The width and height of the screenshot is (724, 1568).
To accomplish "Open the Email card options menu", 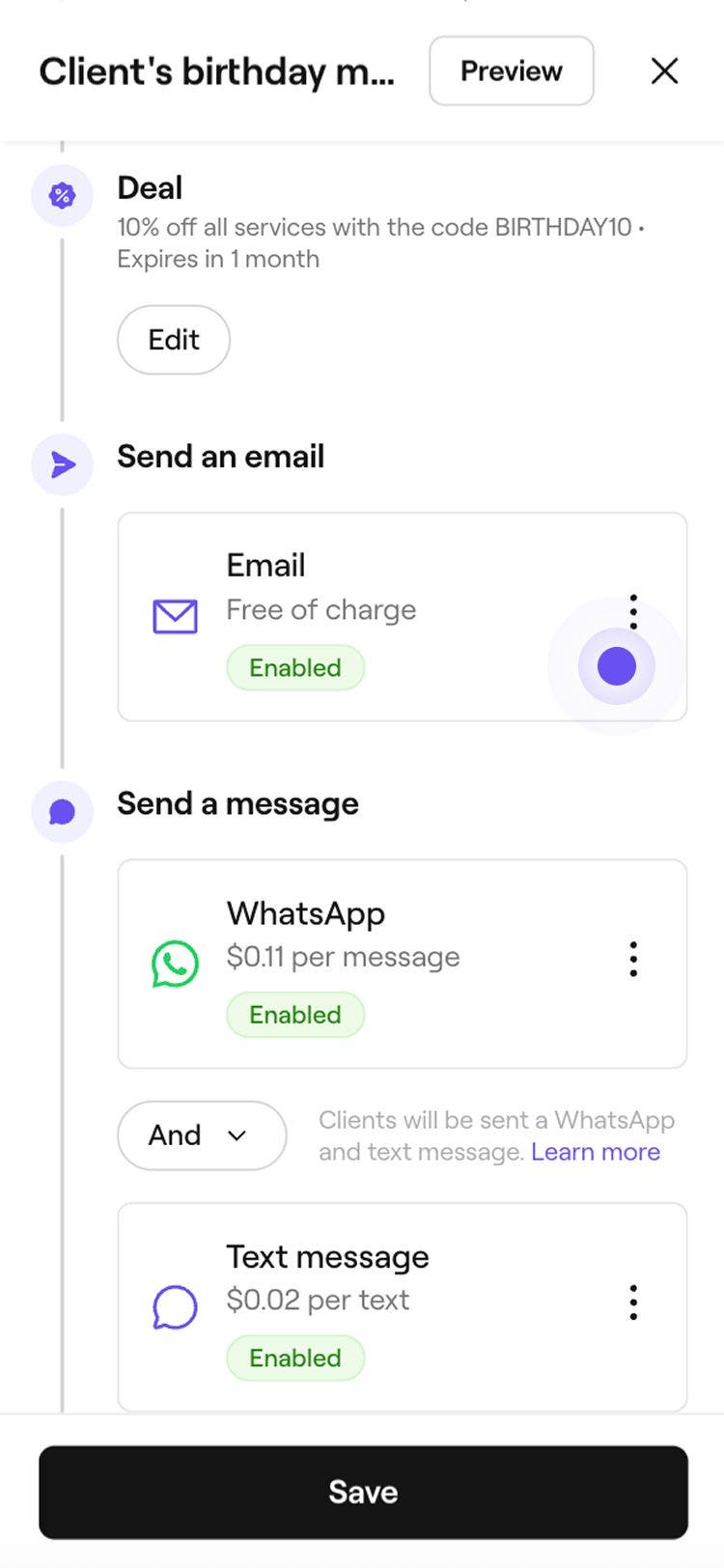I will [x=633, y=611].
